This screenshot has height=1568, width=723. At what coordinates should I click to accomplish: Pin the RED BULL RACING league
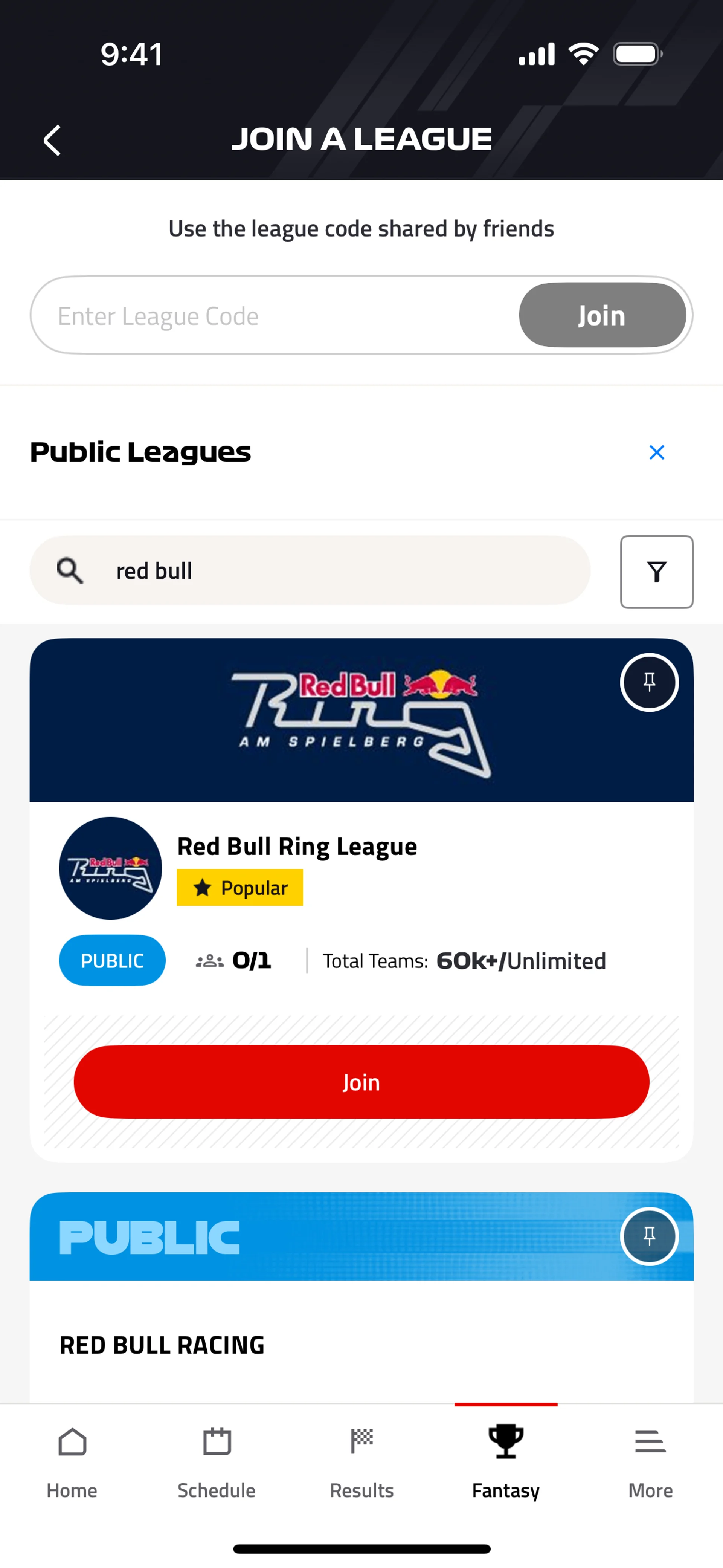pos(649,1236)
